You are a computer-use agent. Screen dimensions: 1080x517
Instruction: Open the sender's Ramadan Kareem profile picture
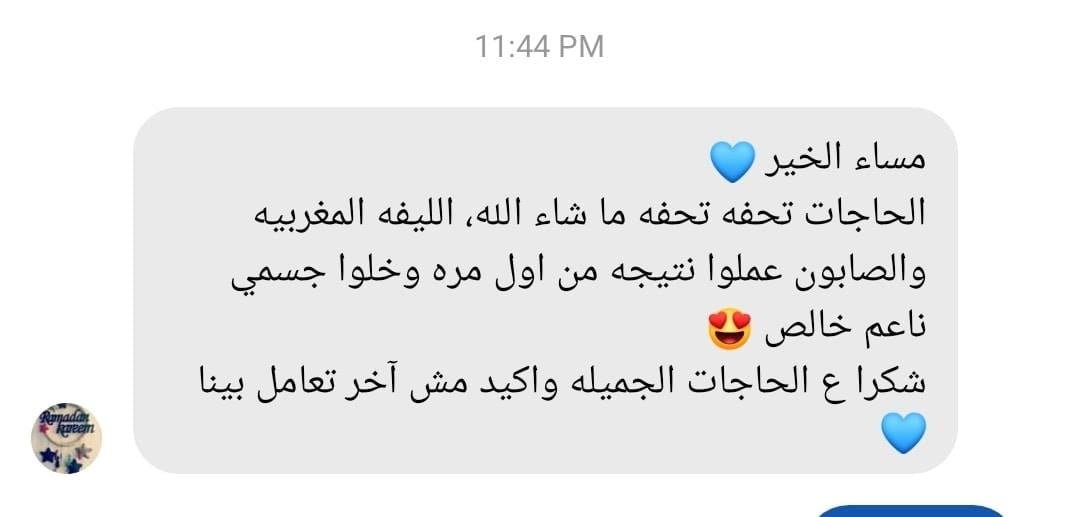(x=66, y=438)
